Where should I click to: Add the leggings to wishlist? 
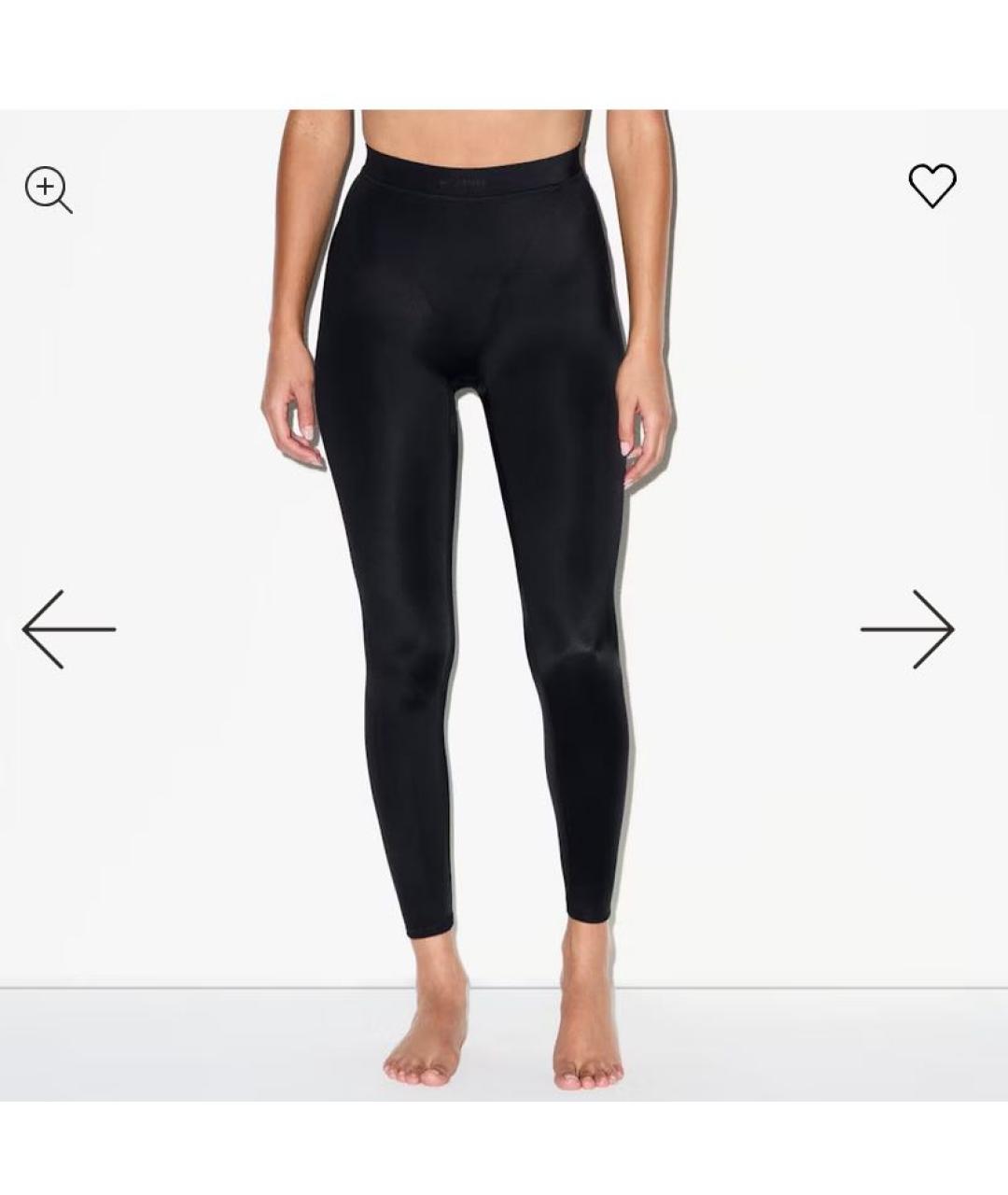tap(931, 185)
